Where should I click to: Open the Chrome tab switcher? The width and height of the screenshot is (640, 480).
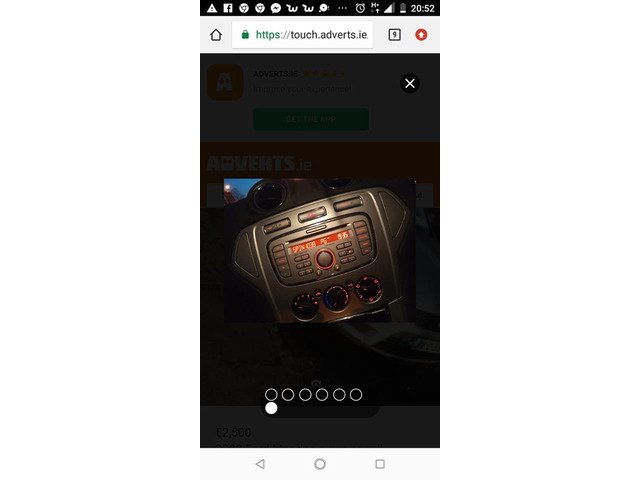(394, 34)
